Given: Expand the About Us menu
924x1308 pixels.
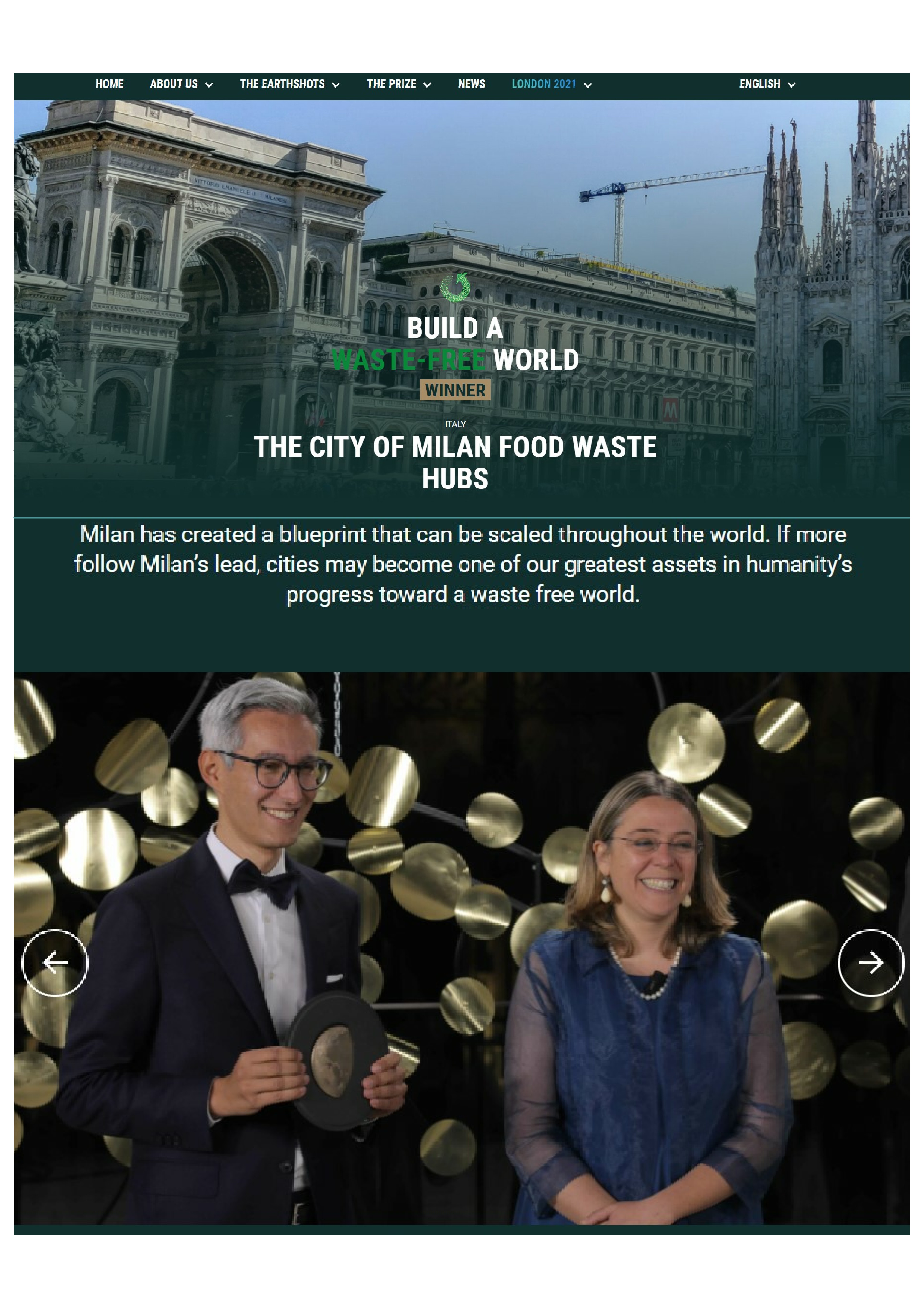Looking at the screenshot, I should 181,84.
